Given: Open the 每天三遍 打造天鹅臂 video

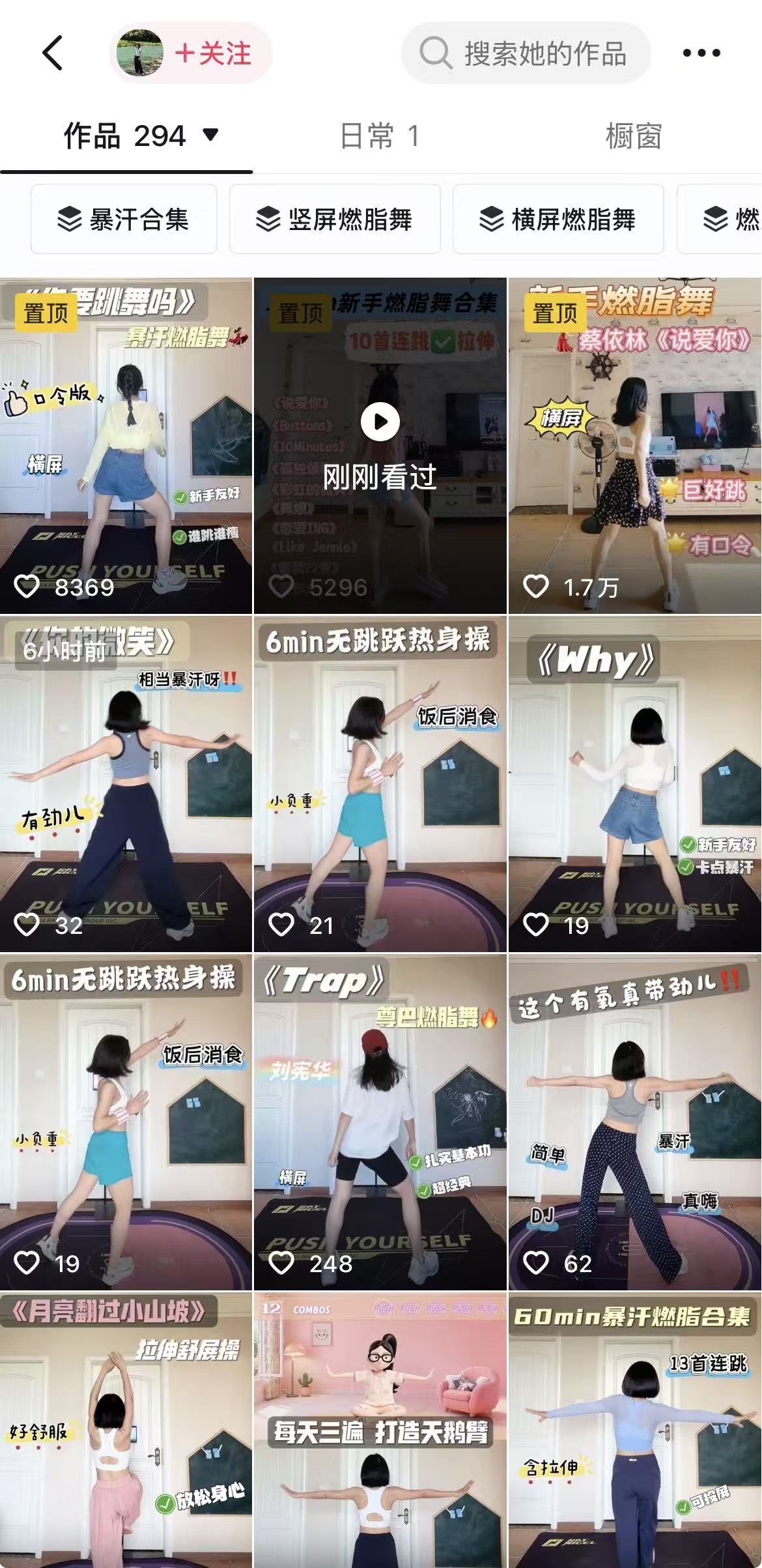Looking at the screenshot, I should click(380, 1430).
